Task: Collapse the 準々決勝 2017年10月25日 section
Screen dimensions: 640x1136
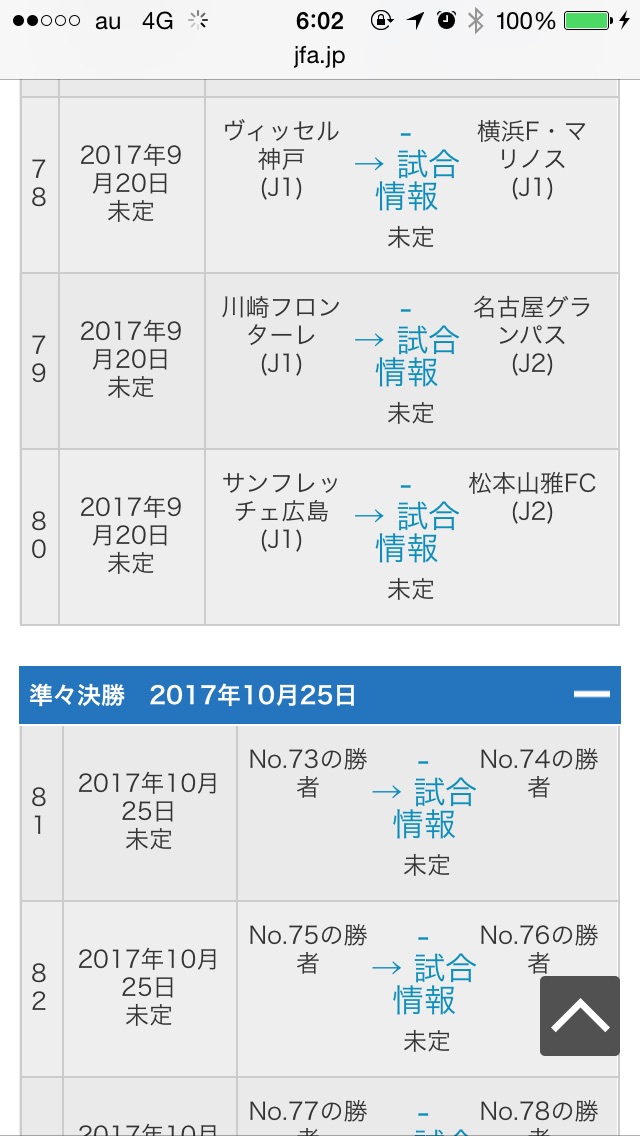Action: pos(592,695)
